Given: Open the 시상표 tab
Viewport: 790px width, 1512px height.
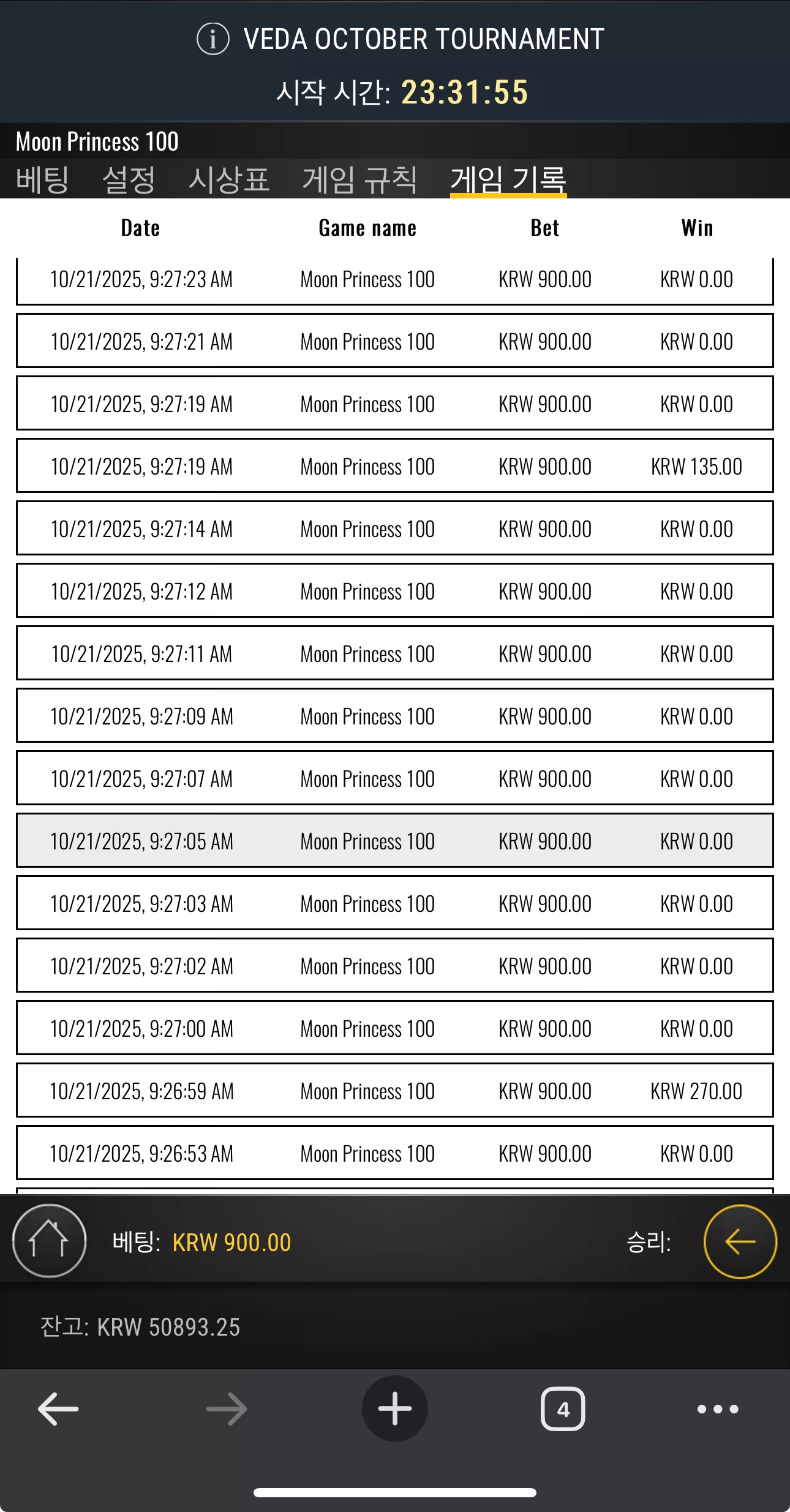Looking at the screenshot, I should [229, 180].
